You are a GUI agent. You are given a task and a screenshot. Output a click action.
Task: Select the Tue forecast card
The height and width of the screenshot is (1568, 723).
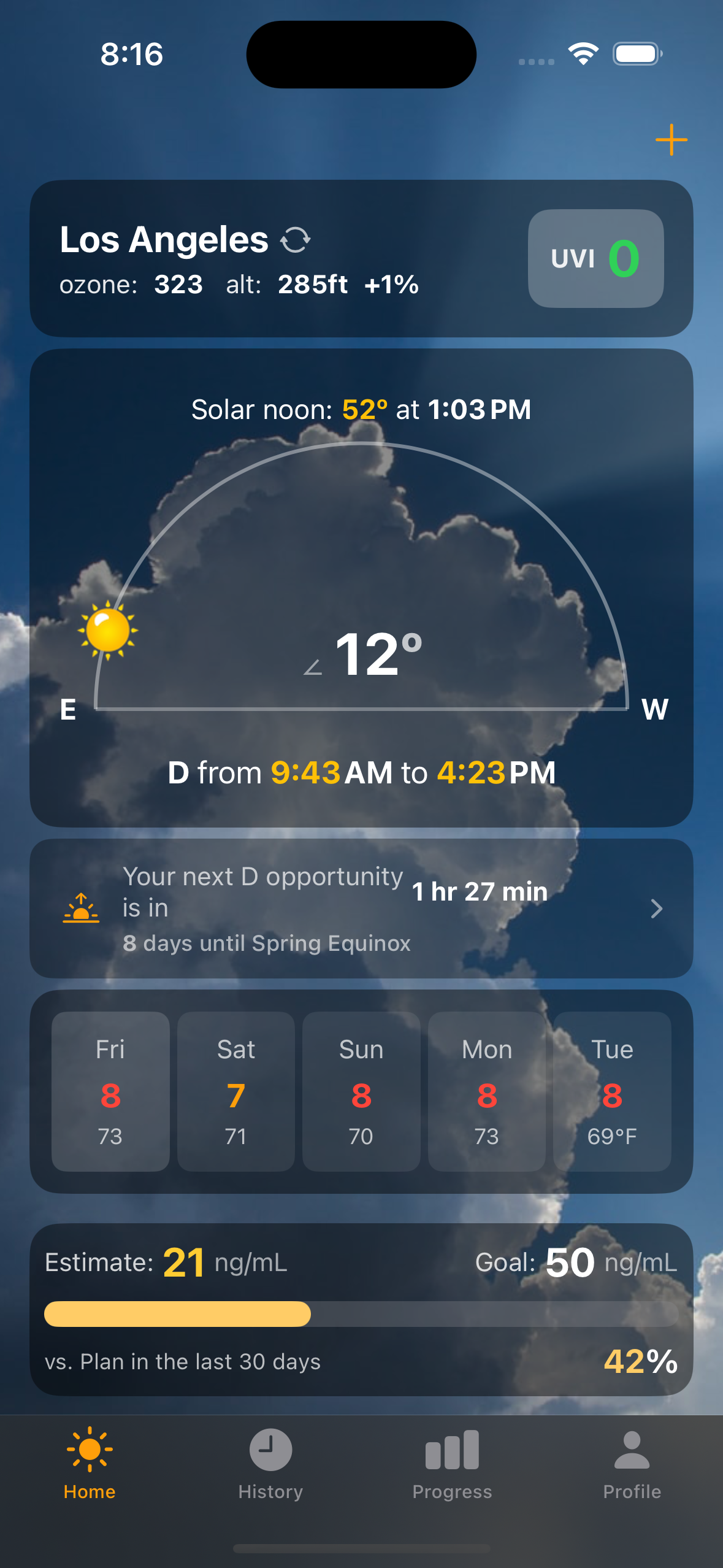tap(612, 1091)
